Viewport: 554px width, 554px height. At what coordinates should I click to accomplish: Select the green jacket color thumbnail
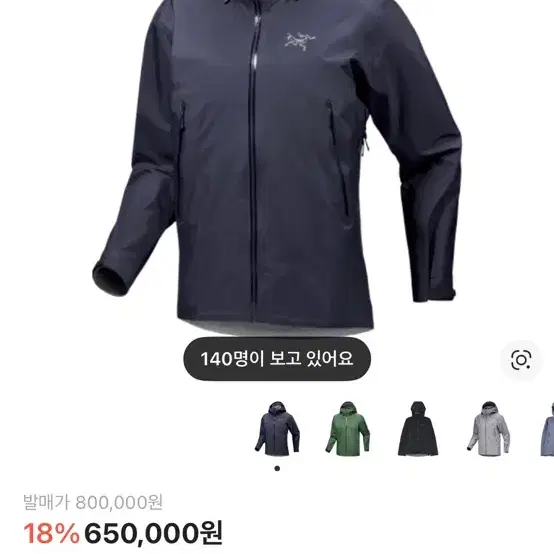(348, 429)
